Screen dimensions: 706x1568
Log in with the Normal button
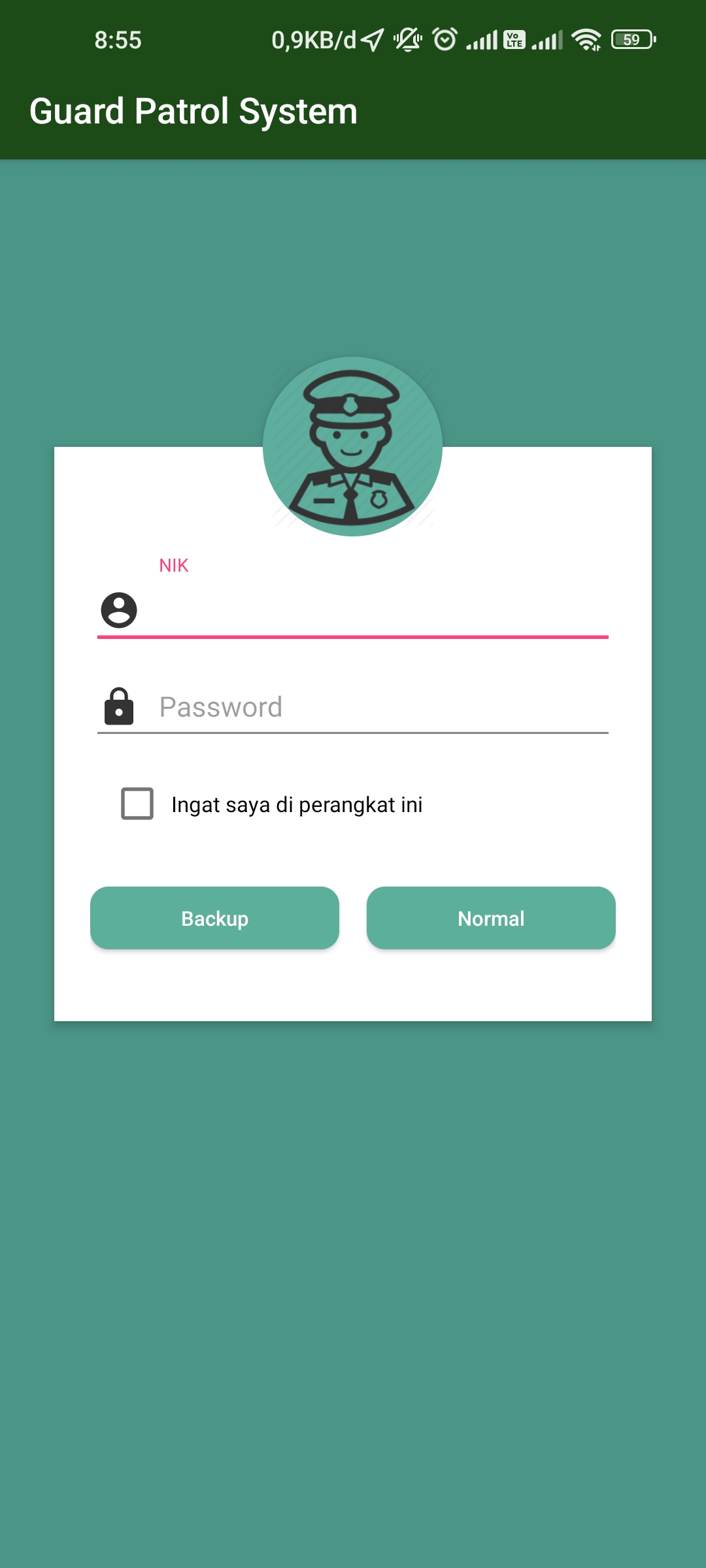pos(491,918)
